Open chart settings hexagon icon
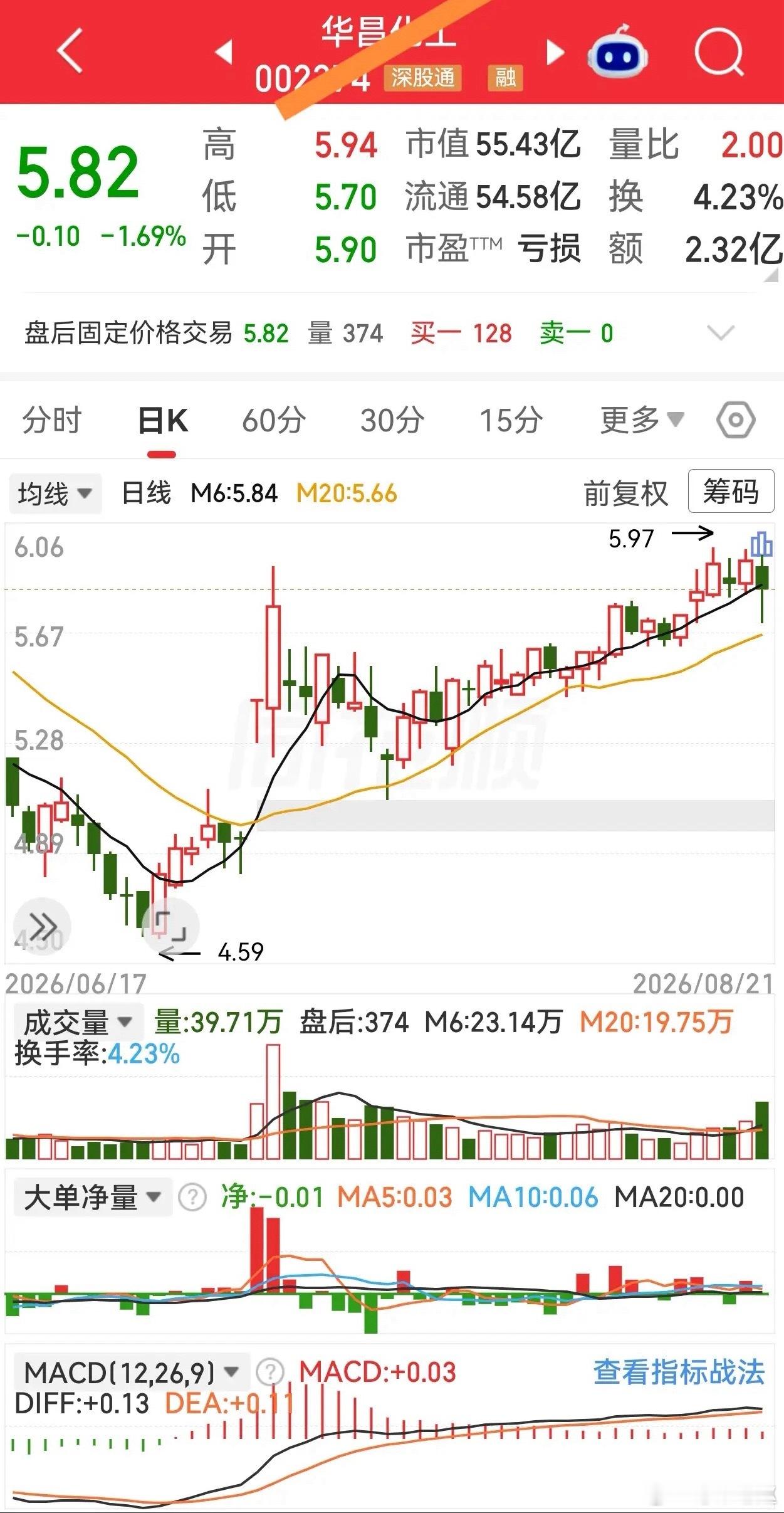784x1513 pixels. coord(736,419)
